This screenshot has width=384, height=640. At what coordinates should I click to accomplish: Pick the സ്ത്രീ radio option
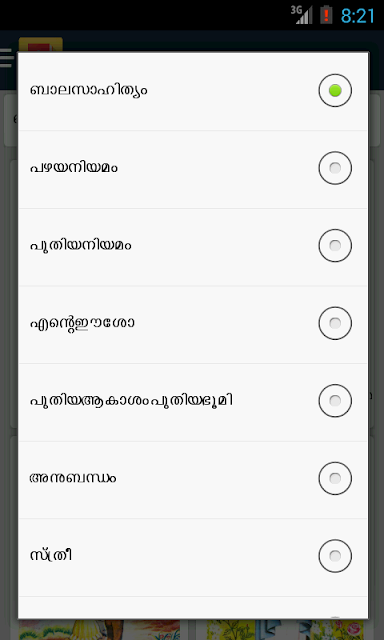pos(335,556)
